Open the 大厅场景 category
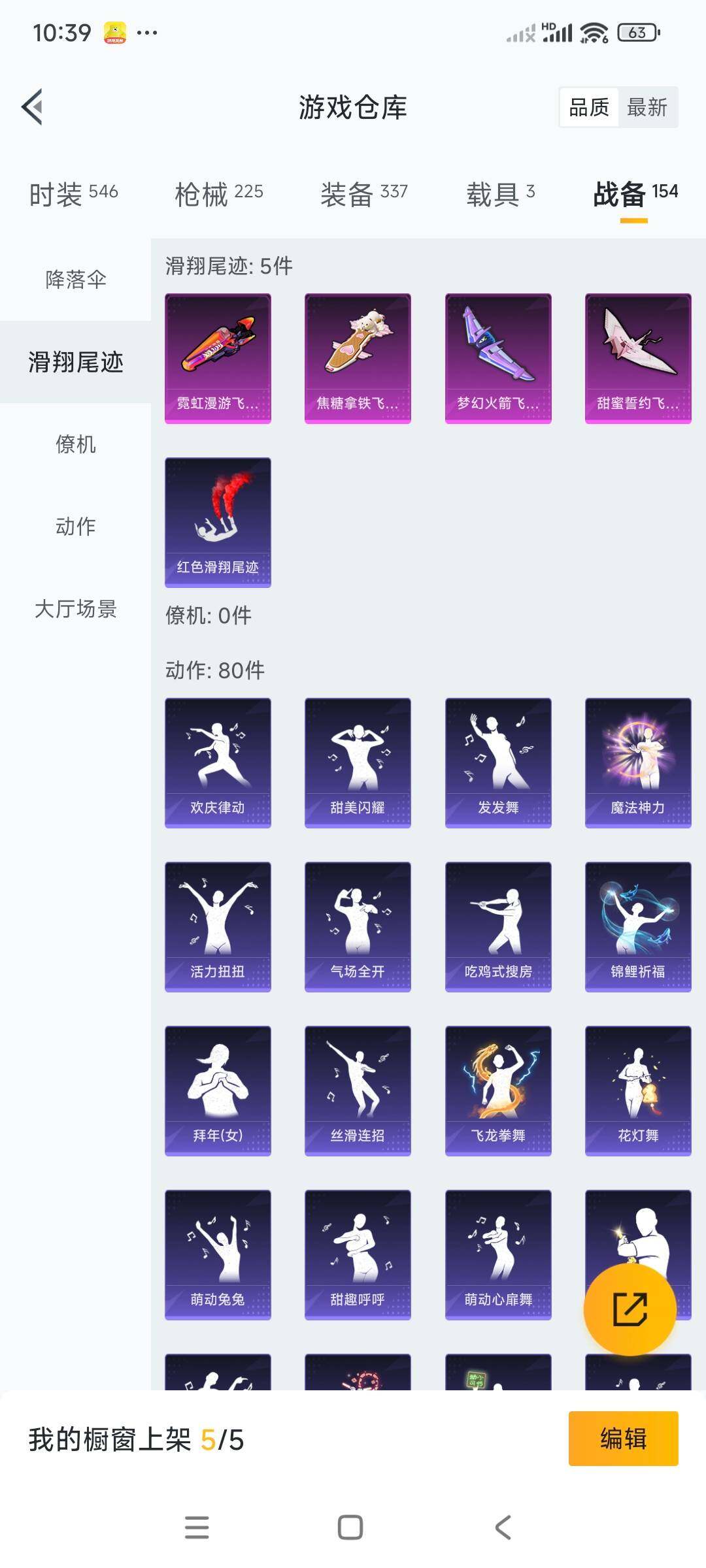 [75, 609]
